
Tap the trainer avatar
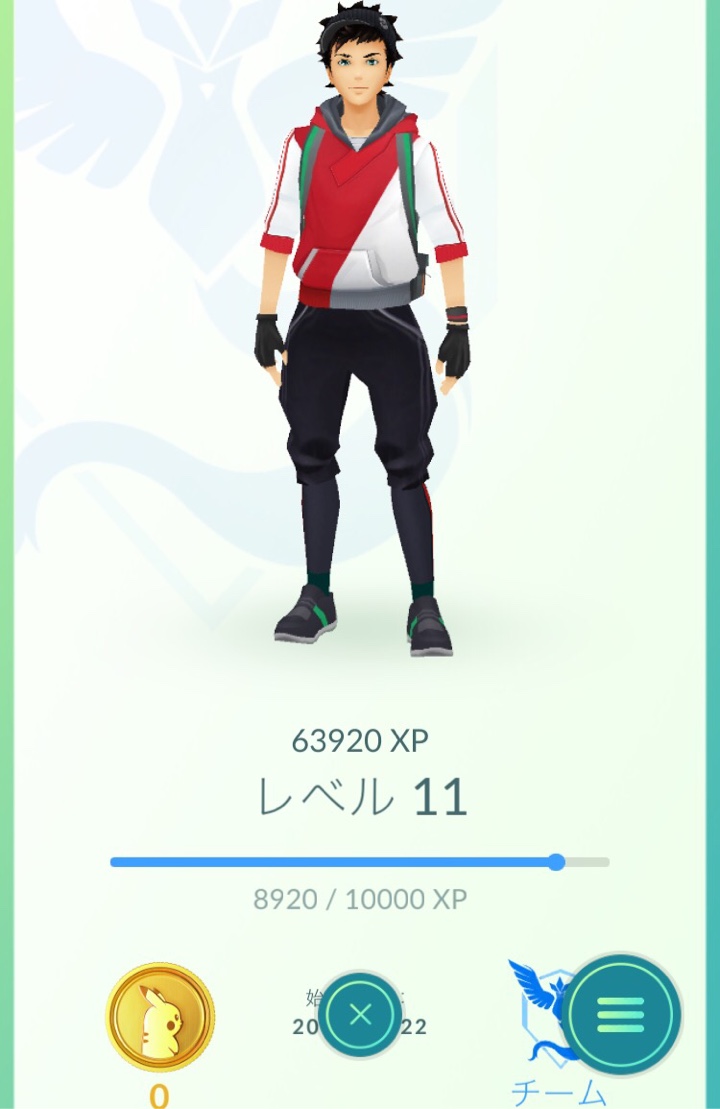pyautogui.click(x=361, y=330)
